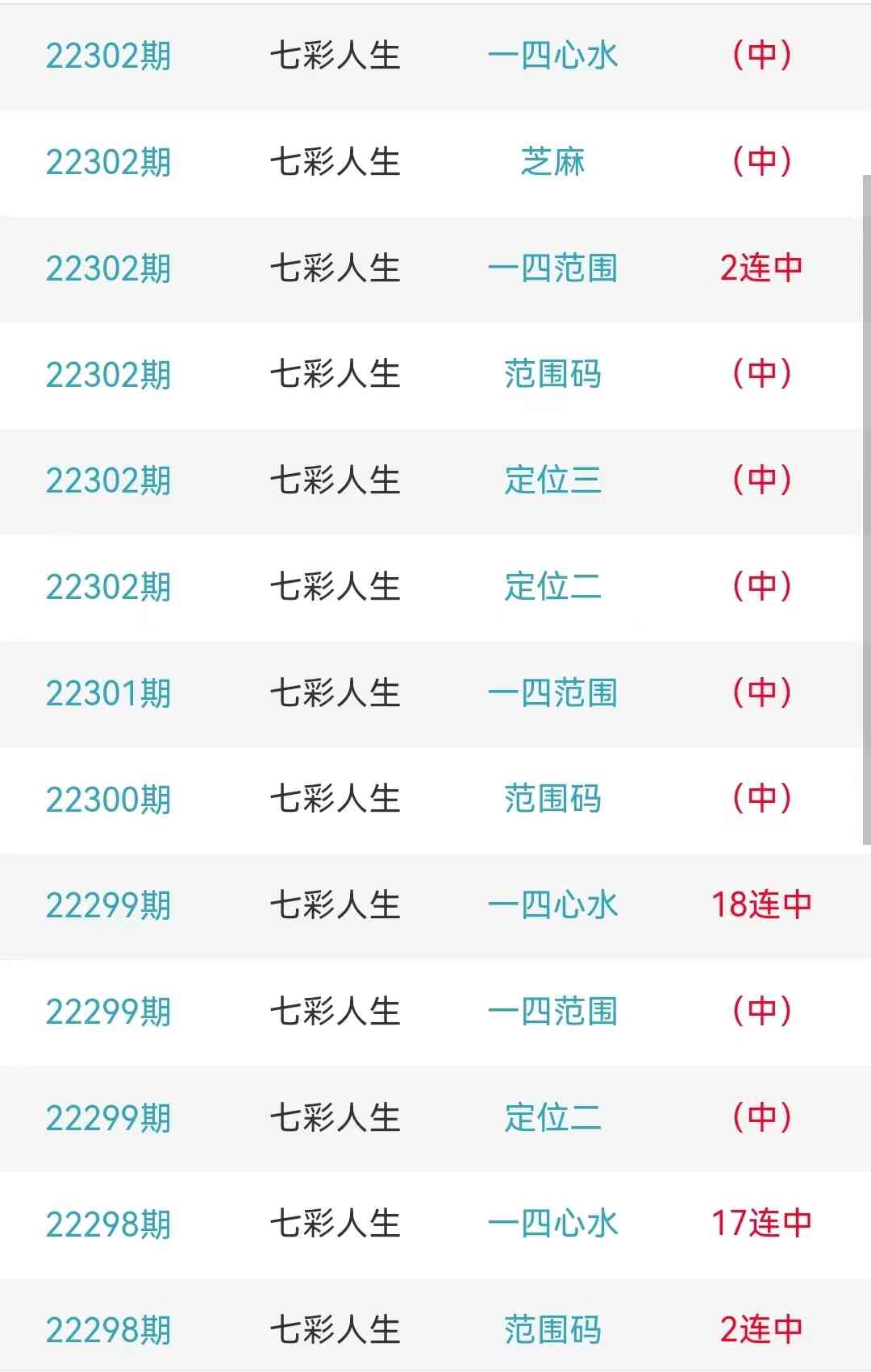
Task: Open the 22298期 范围码 entry
Action: click(552, 1330)
